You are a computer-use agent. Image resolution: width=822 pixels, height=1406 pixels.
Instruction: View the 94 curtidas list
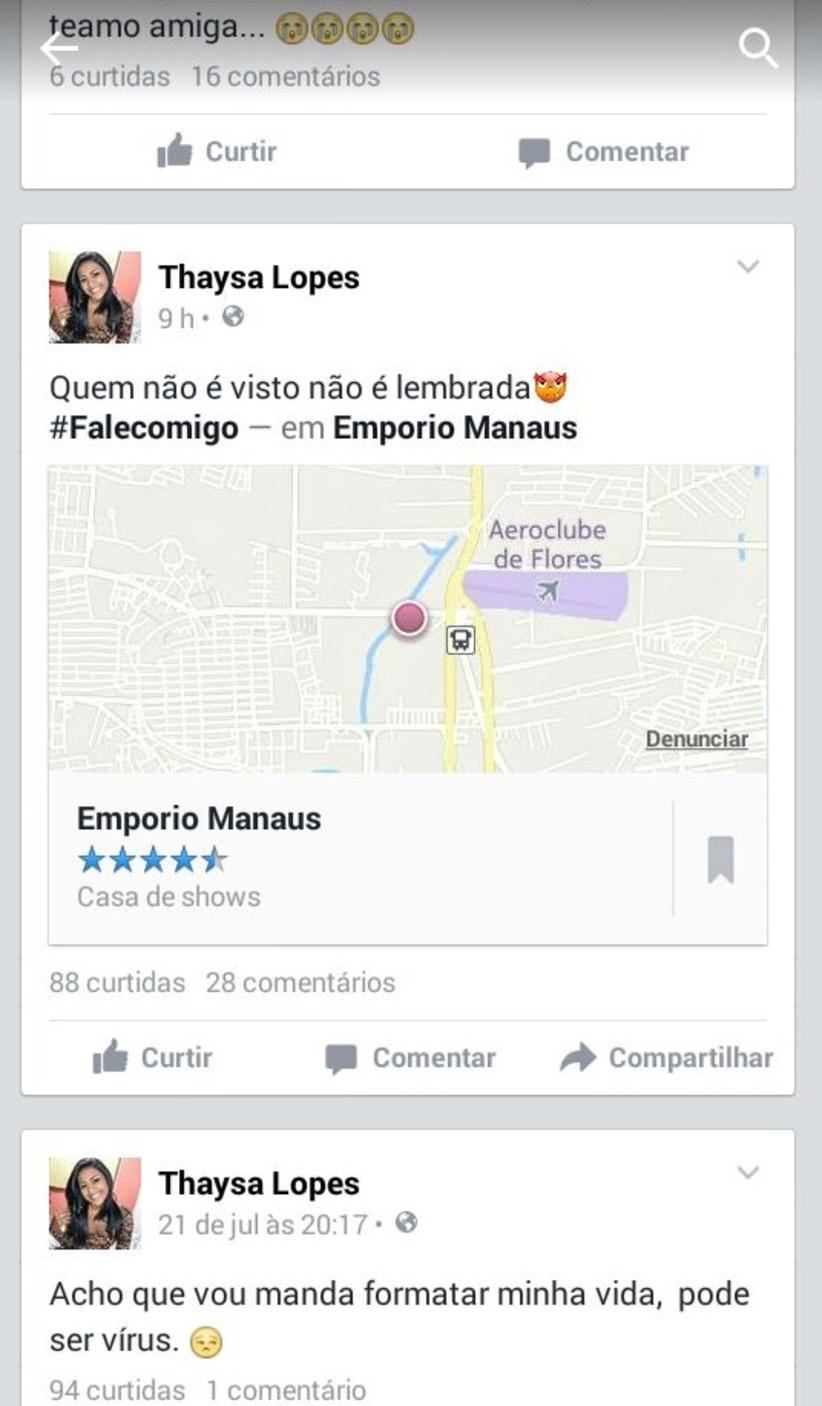point(117,1389)
